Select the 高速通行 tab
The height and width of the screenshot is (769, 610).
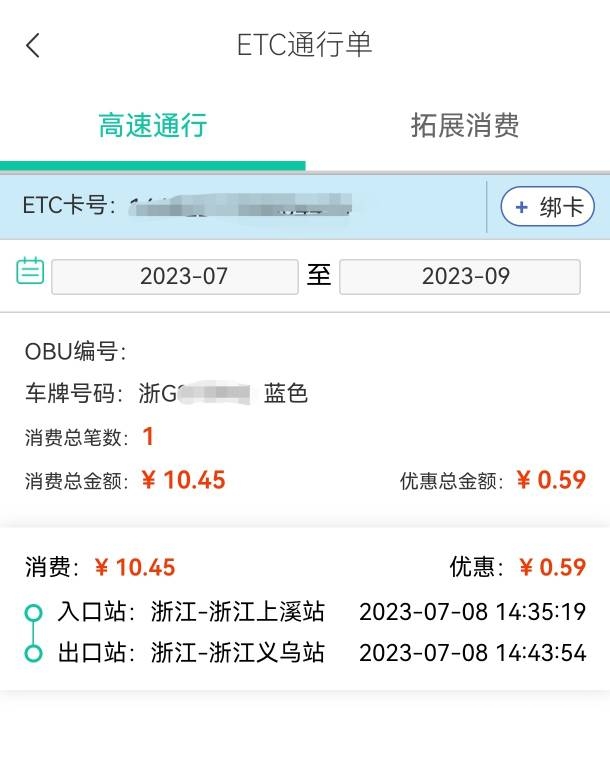pos(152,126)
